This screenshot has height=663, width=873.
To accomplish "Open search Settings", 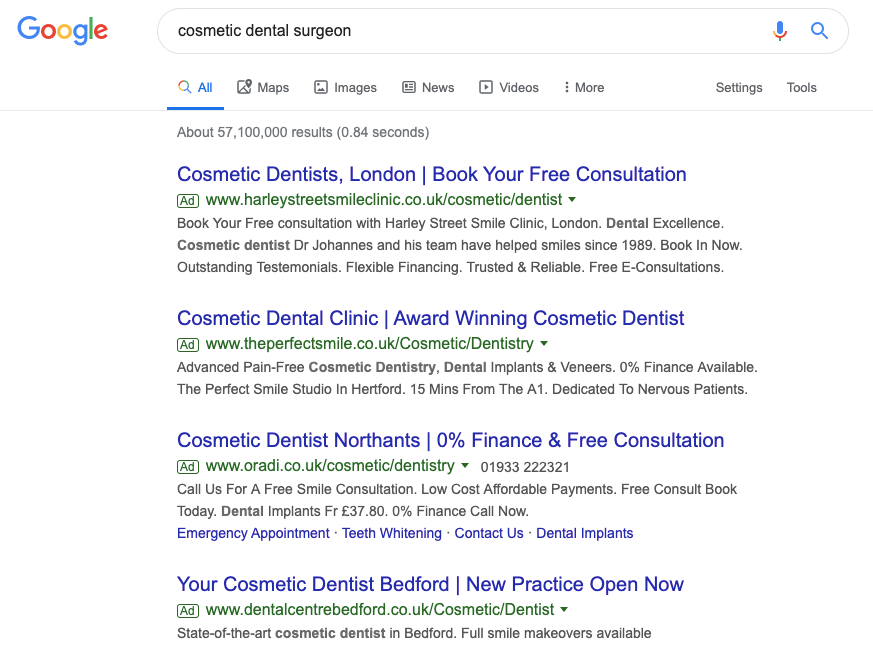I will (739, 88).
